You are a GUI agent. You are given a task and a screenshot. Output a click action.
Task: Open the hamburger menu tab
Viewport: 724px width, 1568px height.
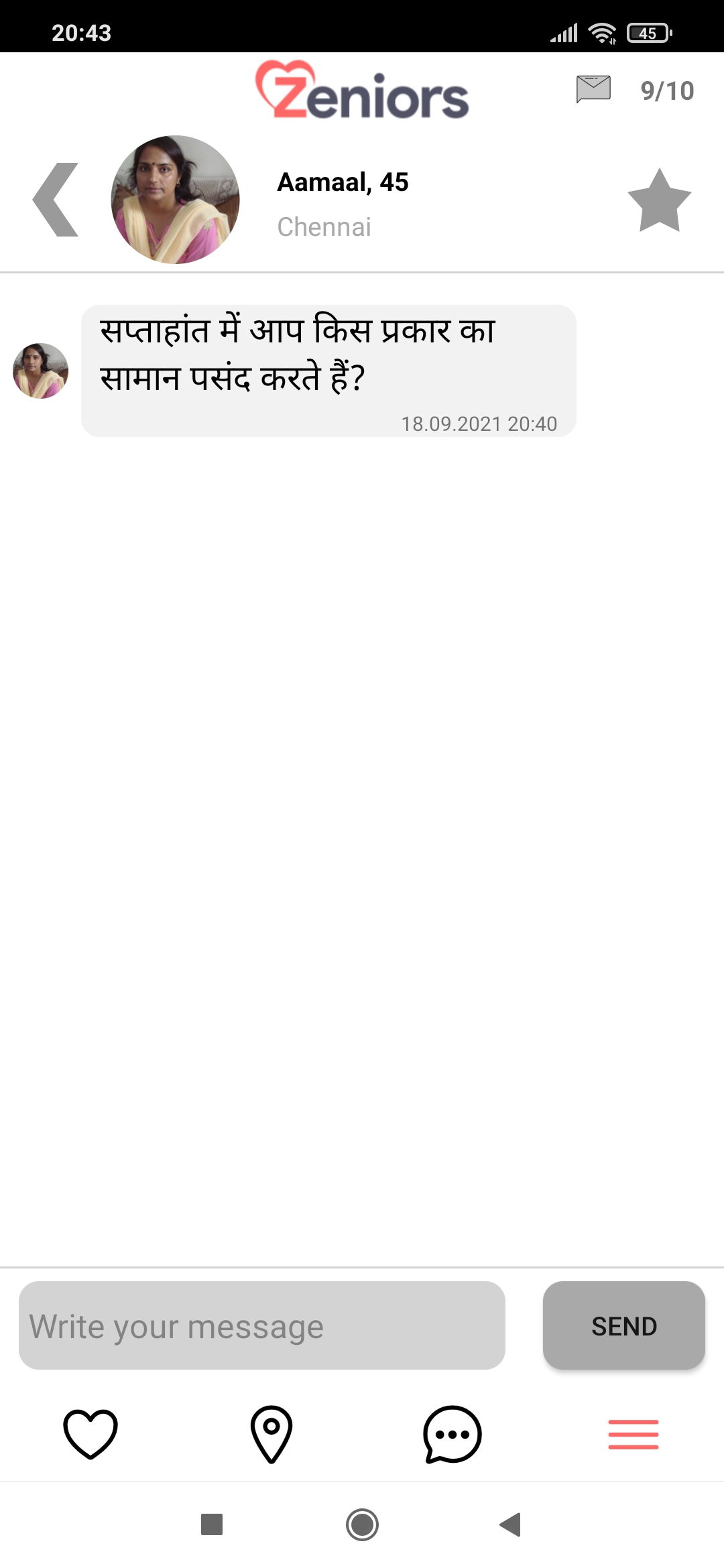(633, 1434)
